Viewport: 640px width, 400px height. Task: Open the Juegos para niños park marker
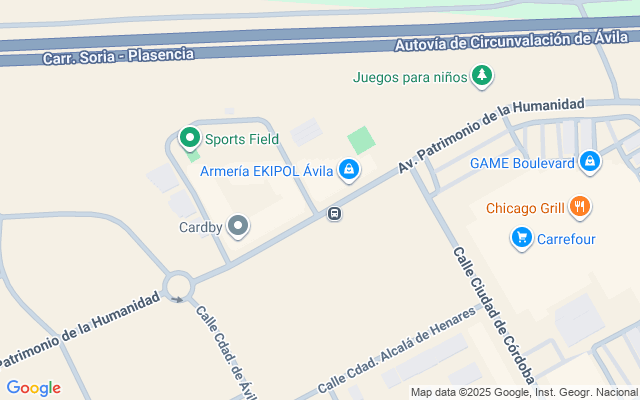[x=482, y=76]
